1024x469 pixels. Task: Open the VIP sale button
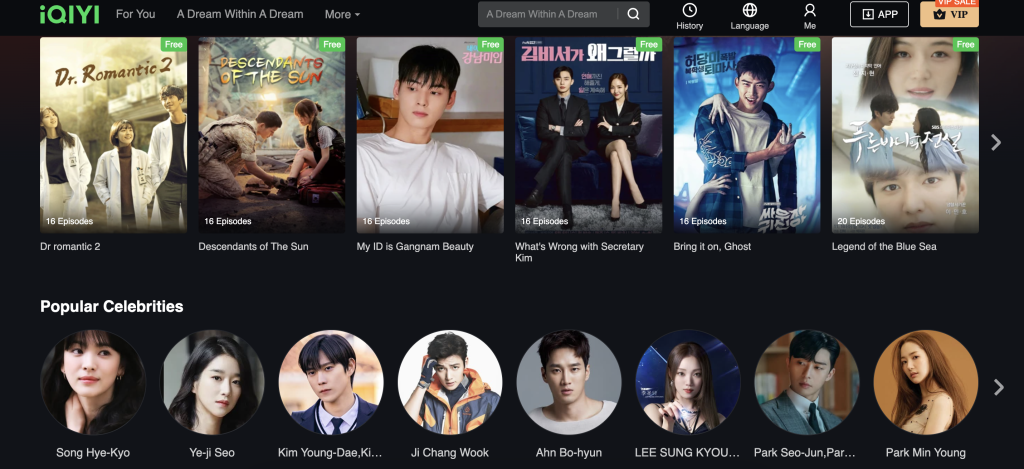click(x=949, y=15)
